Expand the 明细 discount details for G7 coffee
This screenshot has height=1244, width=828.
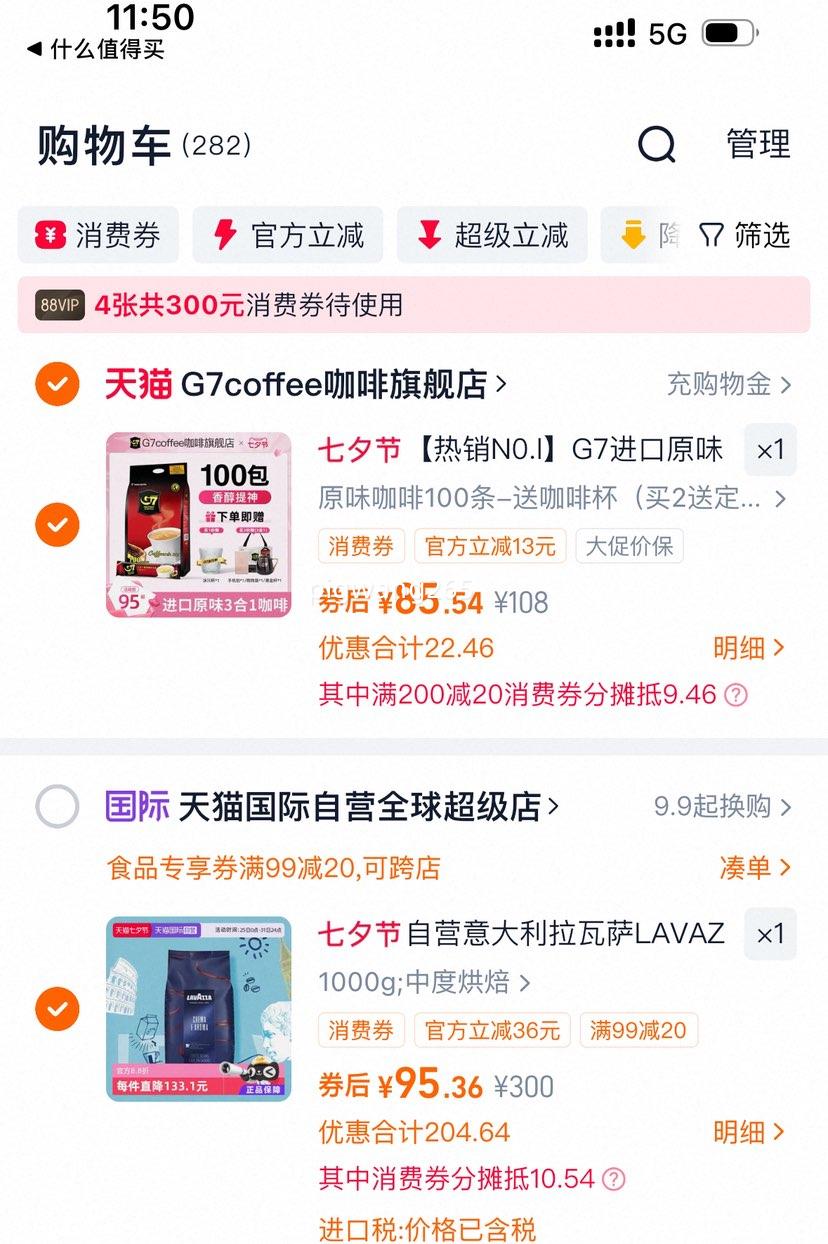(743, 648)
